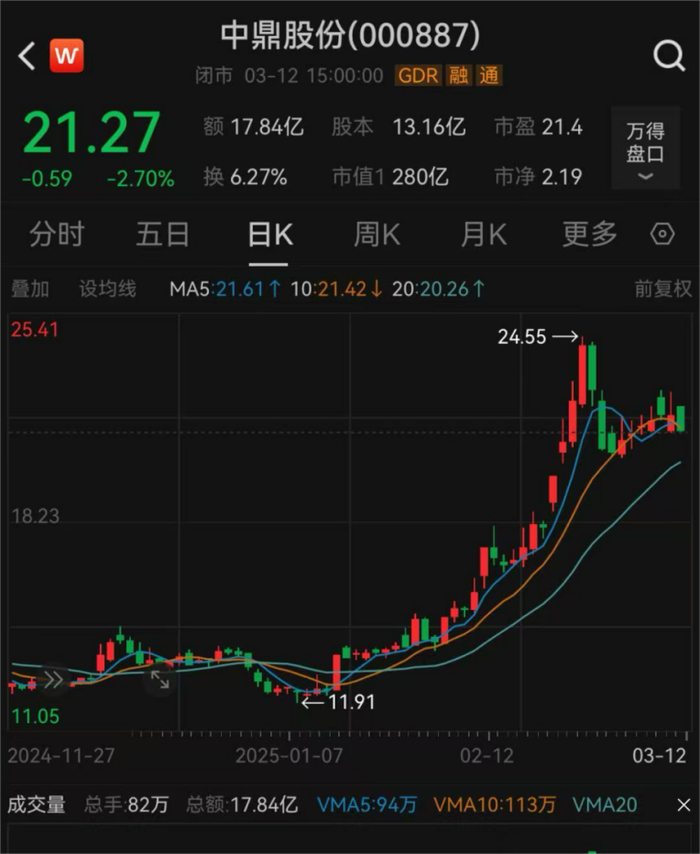Open the 更多 chart options

click(589, 235)
